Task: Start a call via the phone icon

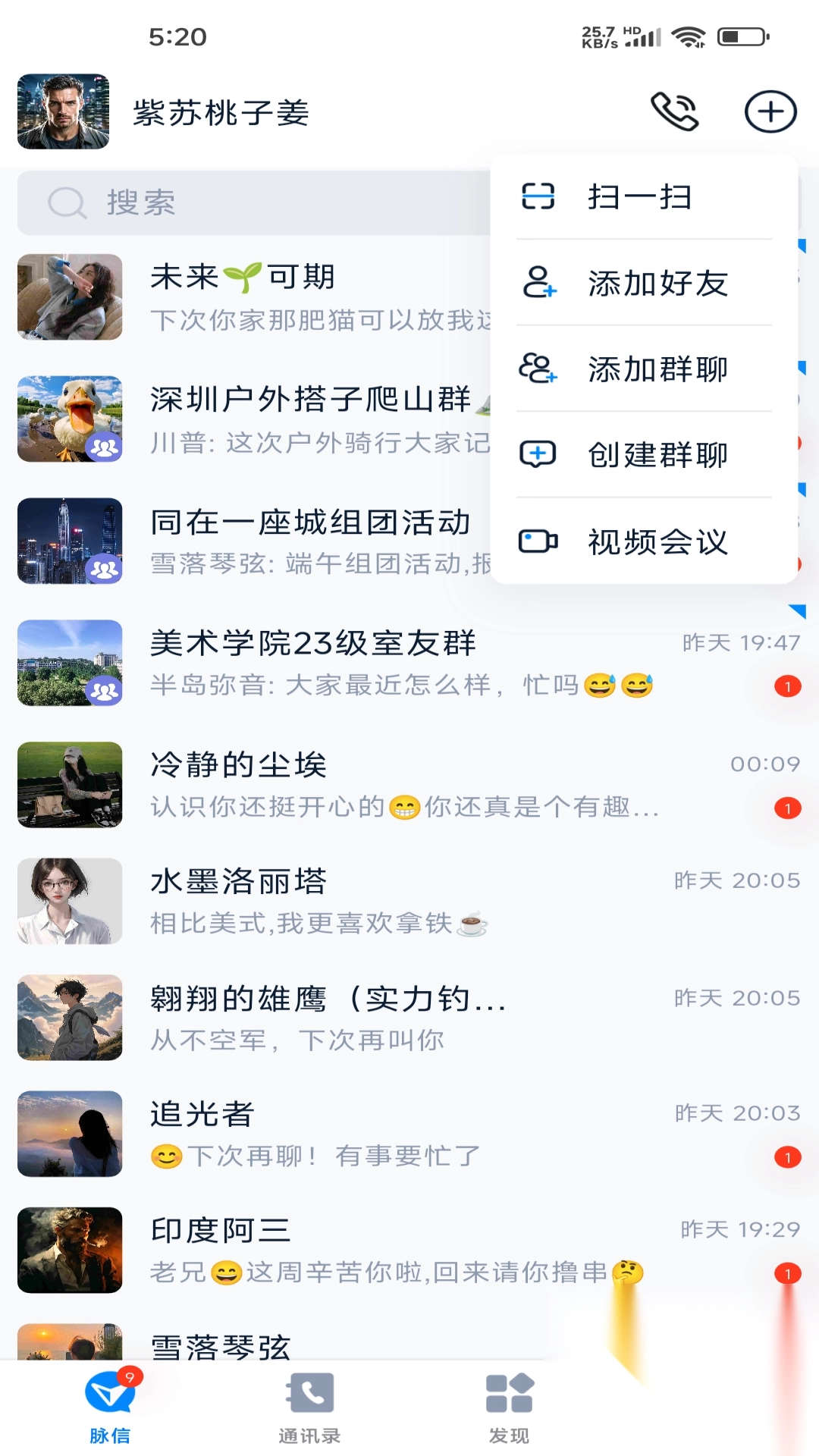Action: click(x=675, y=111)
